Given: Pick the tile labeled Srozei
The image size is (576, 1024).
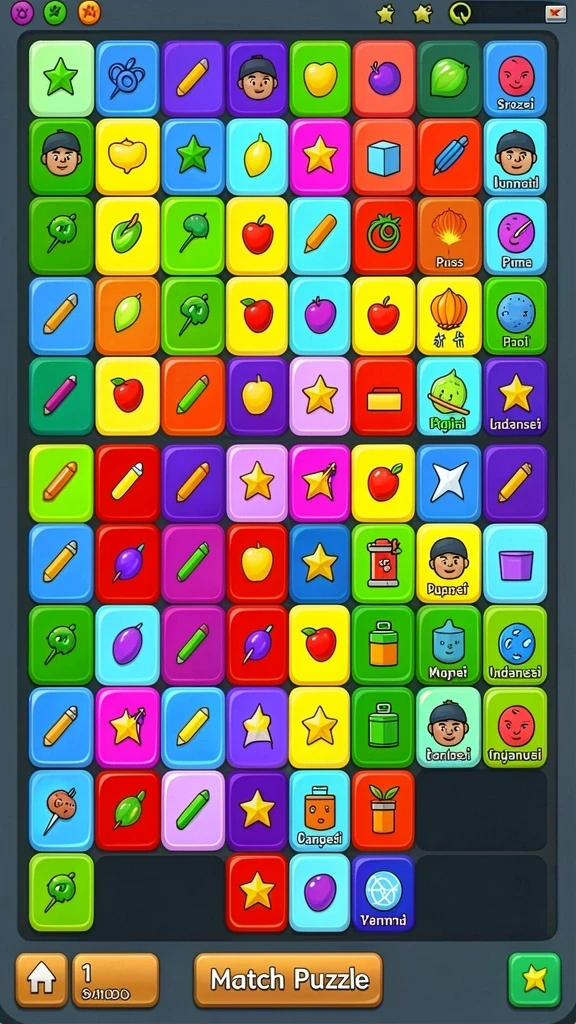Looking at the screenshot, I should coord(515,78).
